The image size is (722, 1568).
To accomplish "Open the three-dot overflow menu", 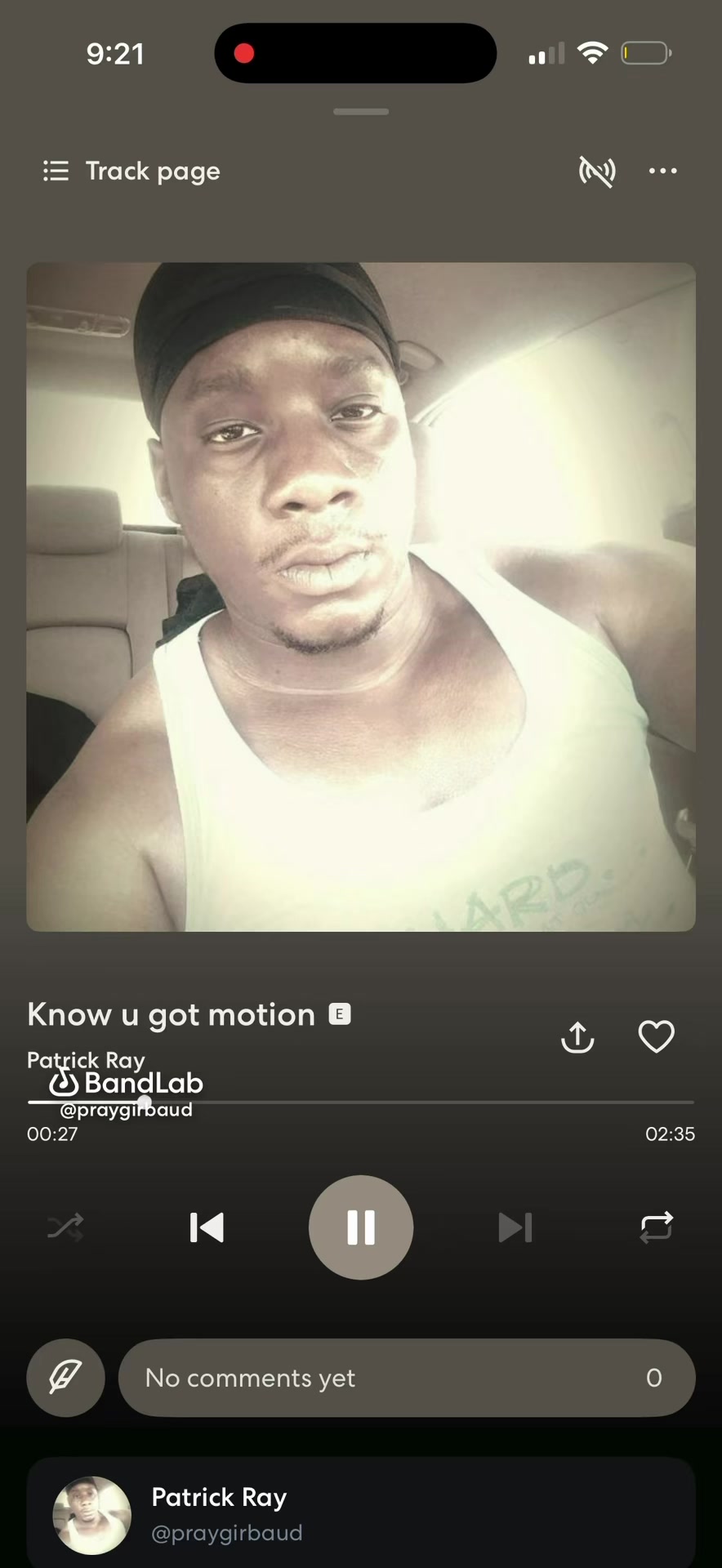I will click(662, 171).
